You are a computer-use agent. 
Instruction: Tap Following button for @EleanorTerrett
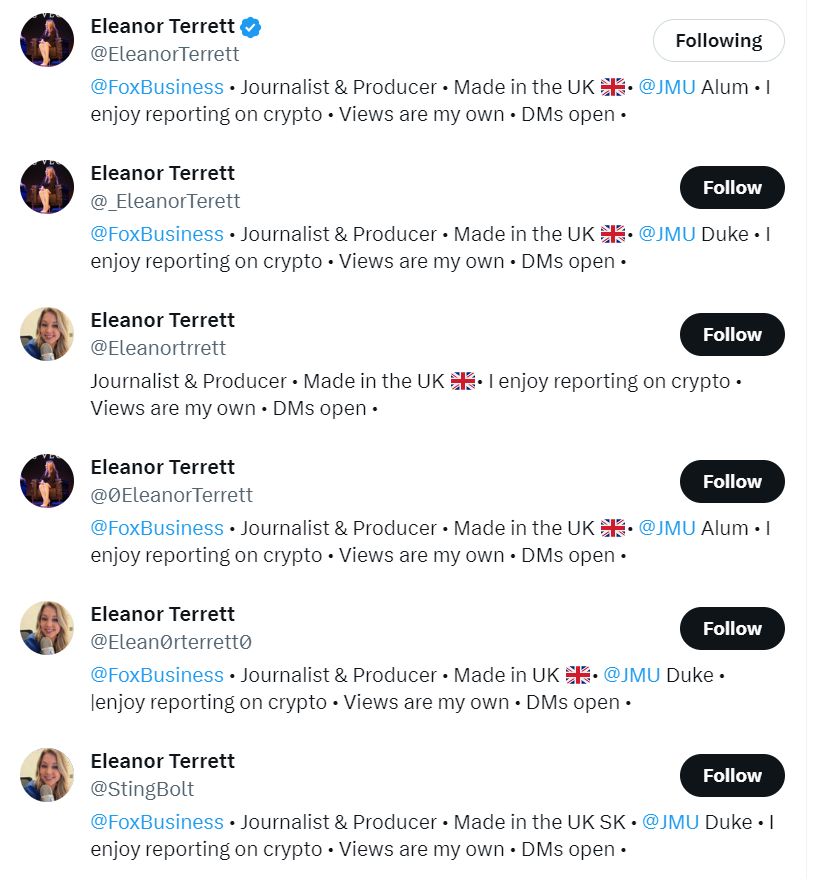click(718, 41)
